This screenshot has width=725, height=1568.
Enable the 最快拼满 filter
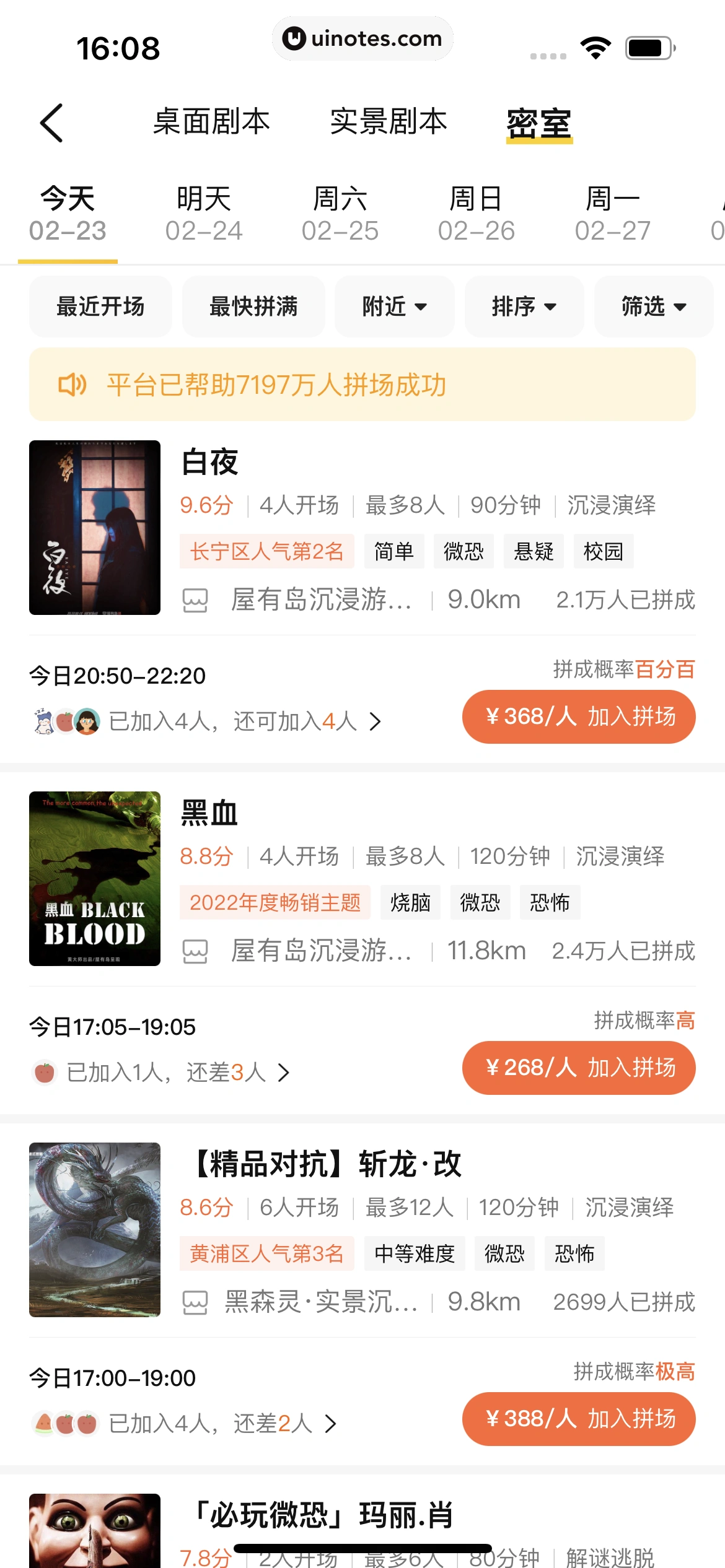point(253,307)
